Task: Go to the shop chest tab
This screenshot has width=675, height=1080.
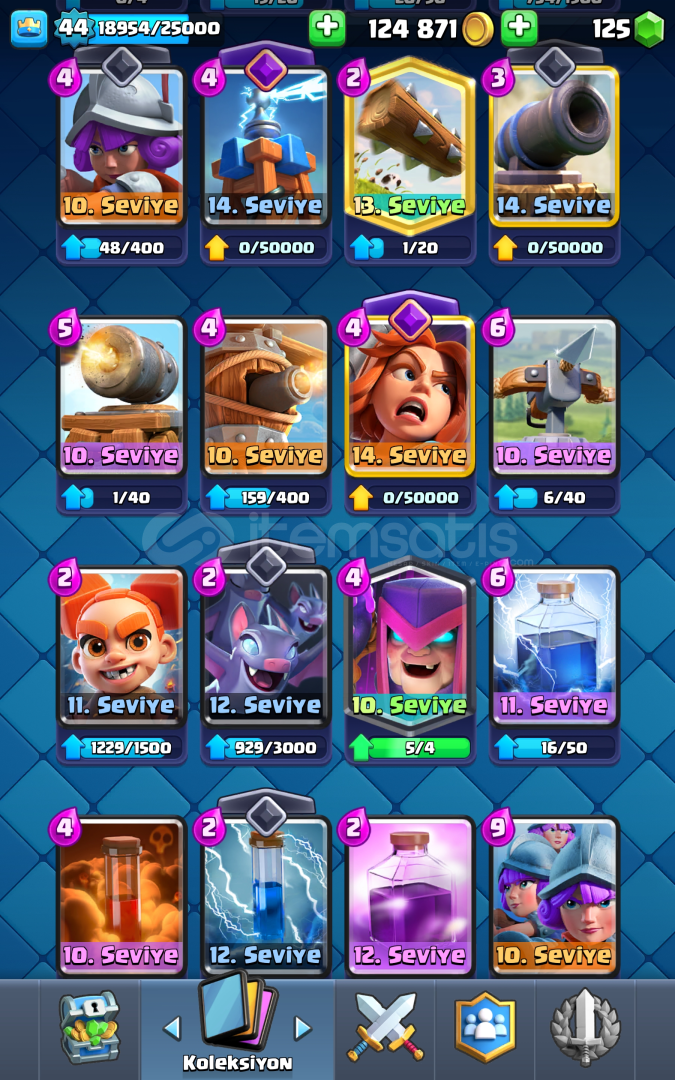Action: tap(89, 1027)
